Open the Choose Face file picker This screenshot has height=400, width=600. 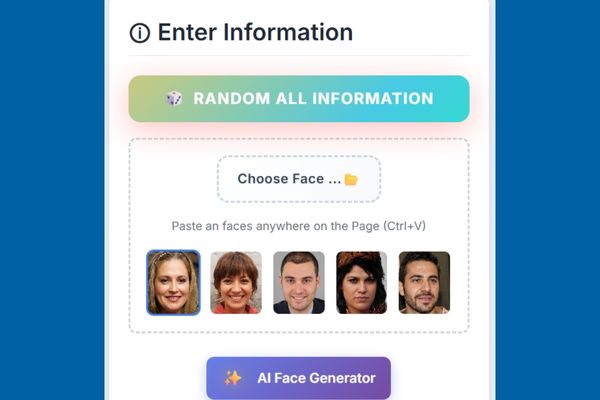(298, 179)
